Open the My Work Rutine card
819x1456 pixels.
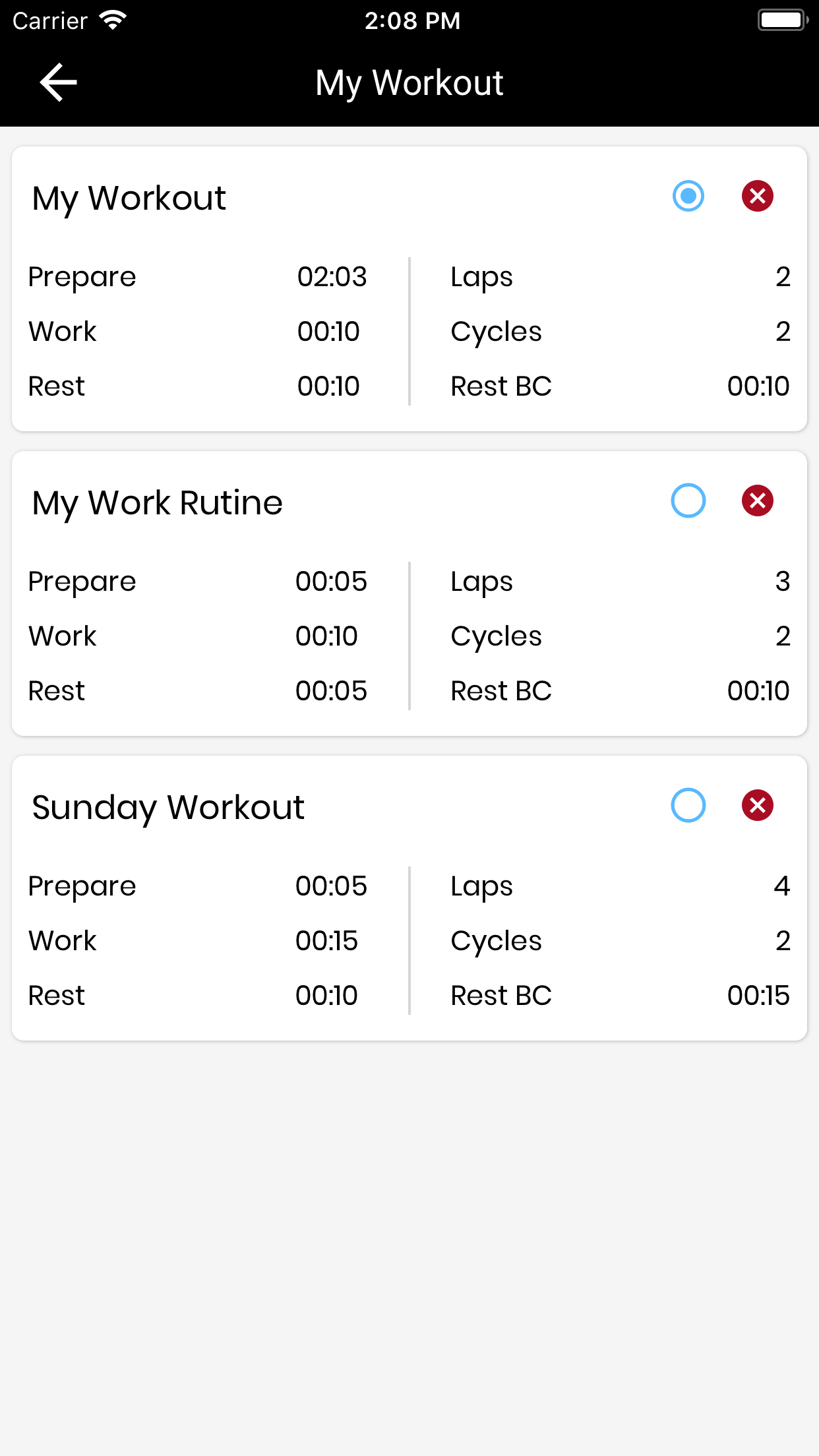[x=409, y=593]
